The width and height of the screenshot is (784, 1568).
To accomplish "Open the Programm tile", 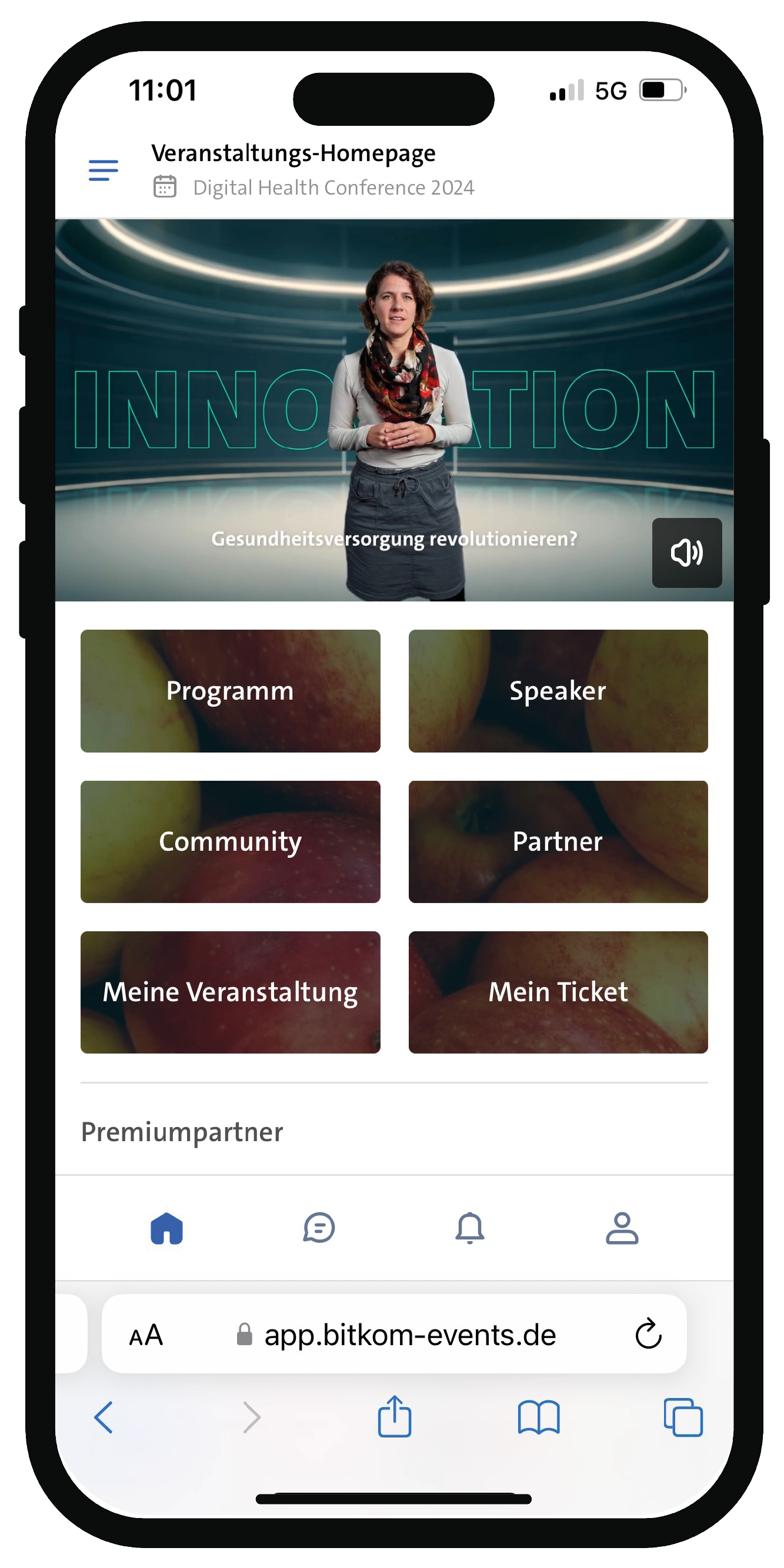I will [230, 691].
